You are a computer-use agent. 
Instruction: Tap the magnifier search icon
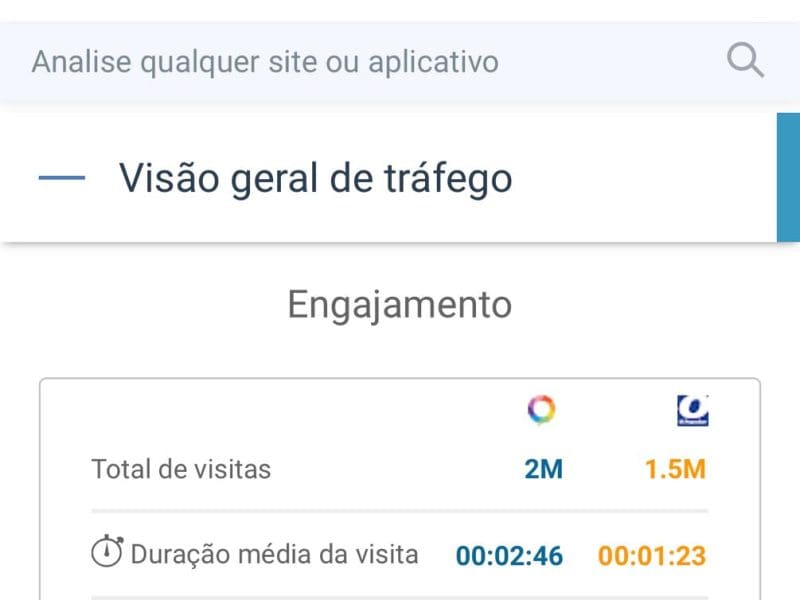(x=744, y=61)
